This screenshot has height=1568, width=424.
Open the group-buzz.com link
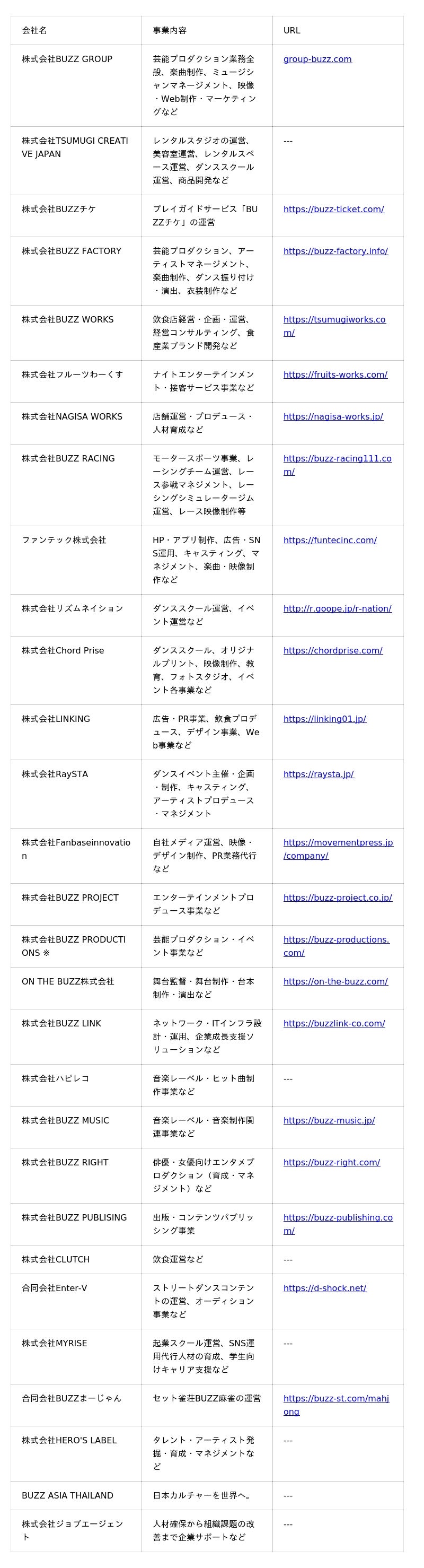[x=317, y=59]
